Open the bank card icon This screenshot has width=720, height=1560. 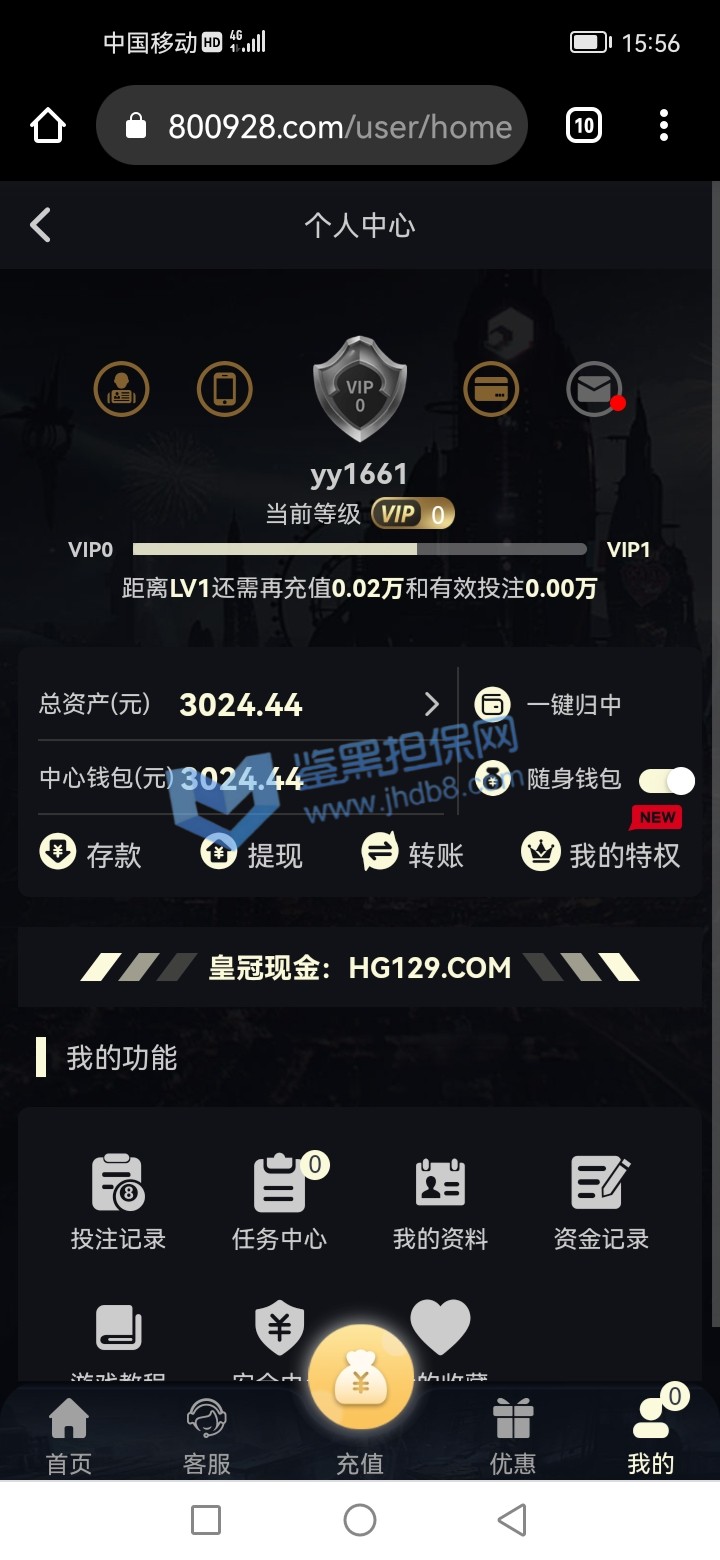point(491,389)
